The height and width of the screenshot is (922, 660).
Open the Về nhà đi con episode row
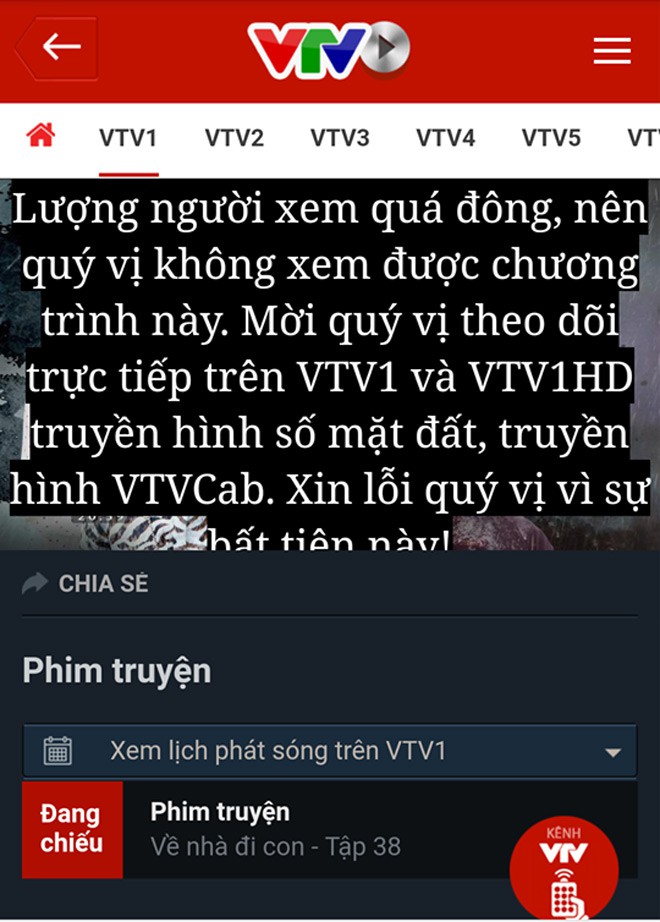300,830
